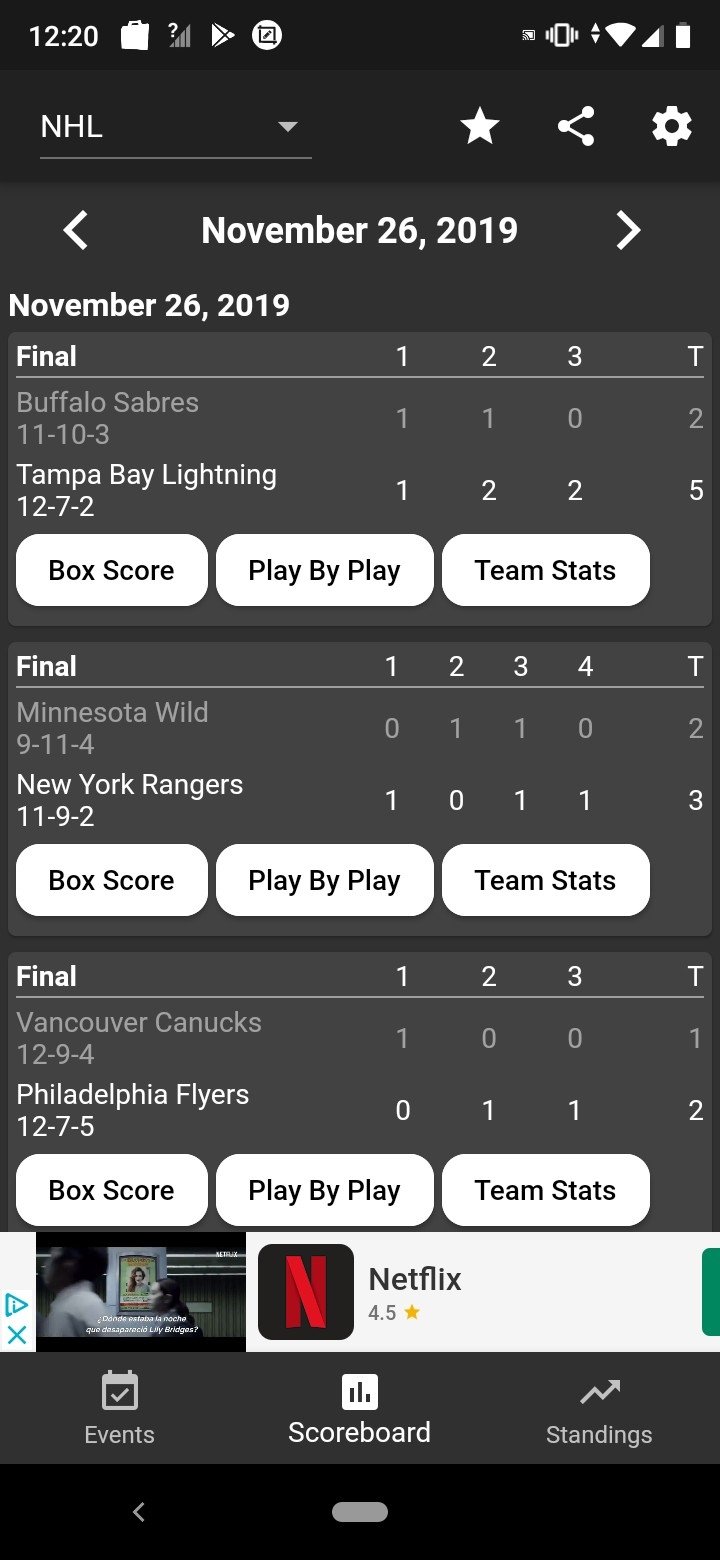View Play By Play for Canucks vs Flyers

(325, 1190)
